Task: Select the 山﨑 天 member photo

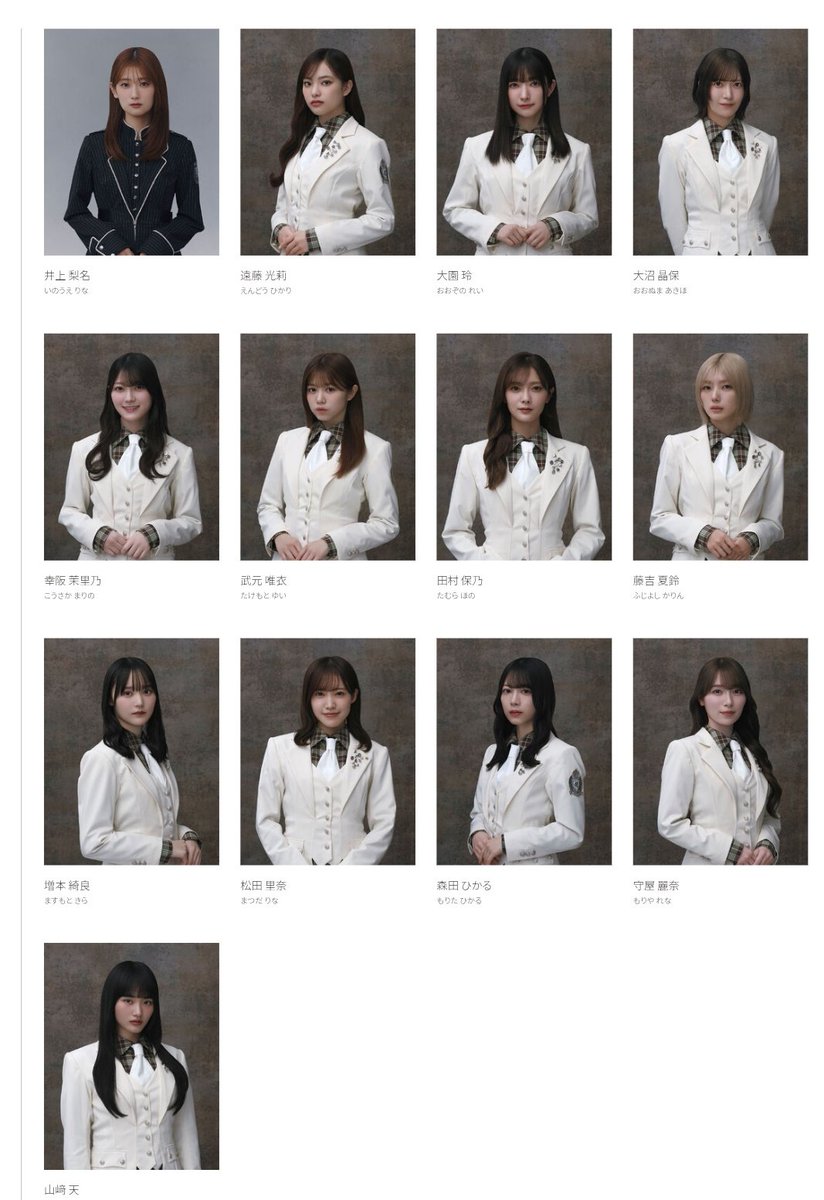Action: (131, 1056)
